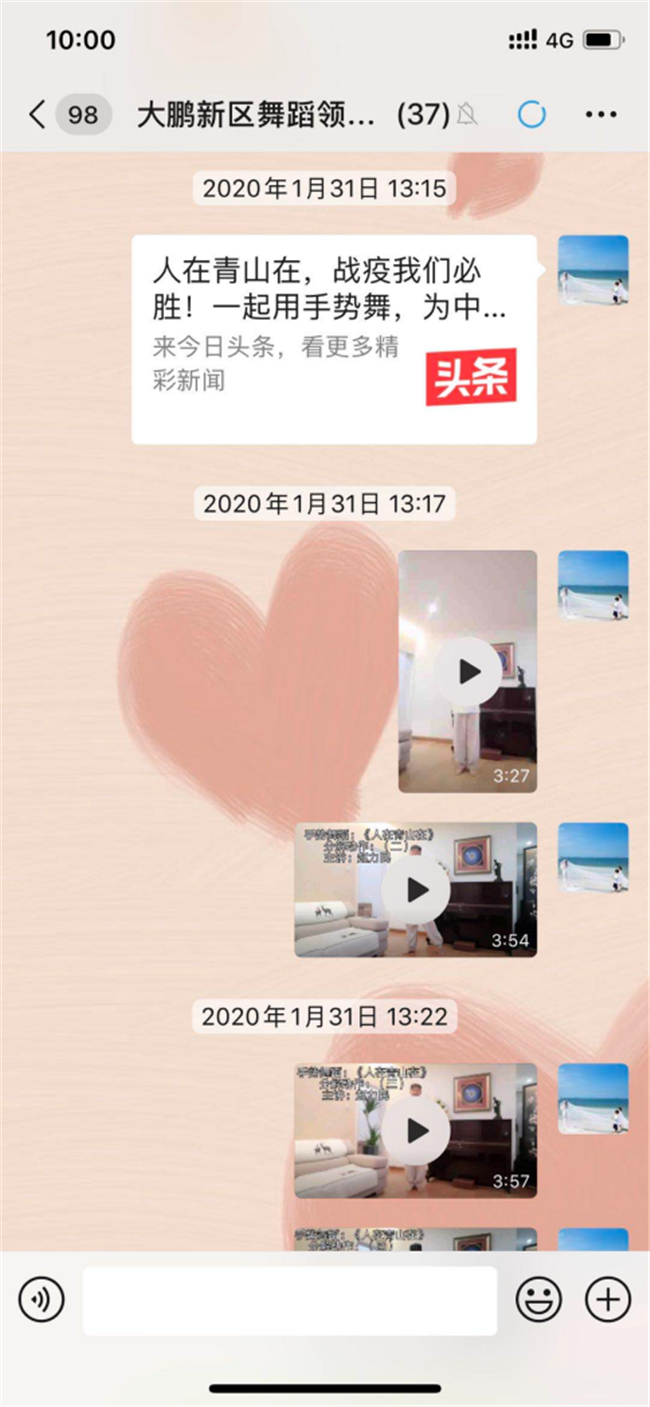Switch to voice message input
The image size is (650, 1407).
tap(41, 1300)
